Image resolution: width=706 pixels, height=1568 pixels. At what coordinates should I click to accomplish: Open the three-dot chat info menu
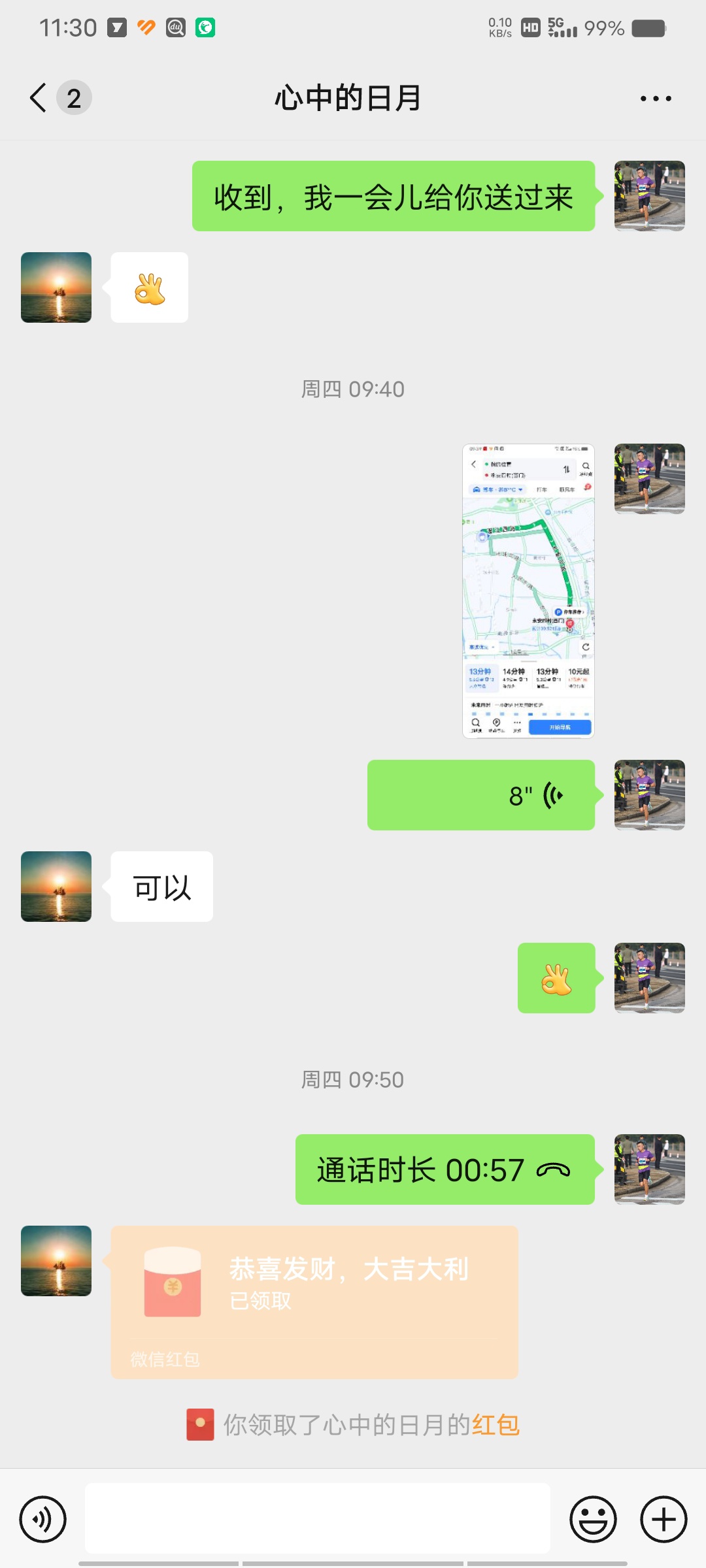click(x=655, y=99)
